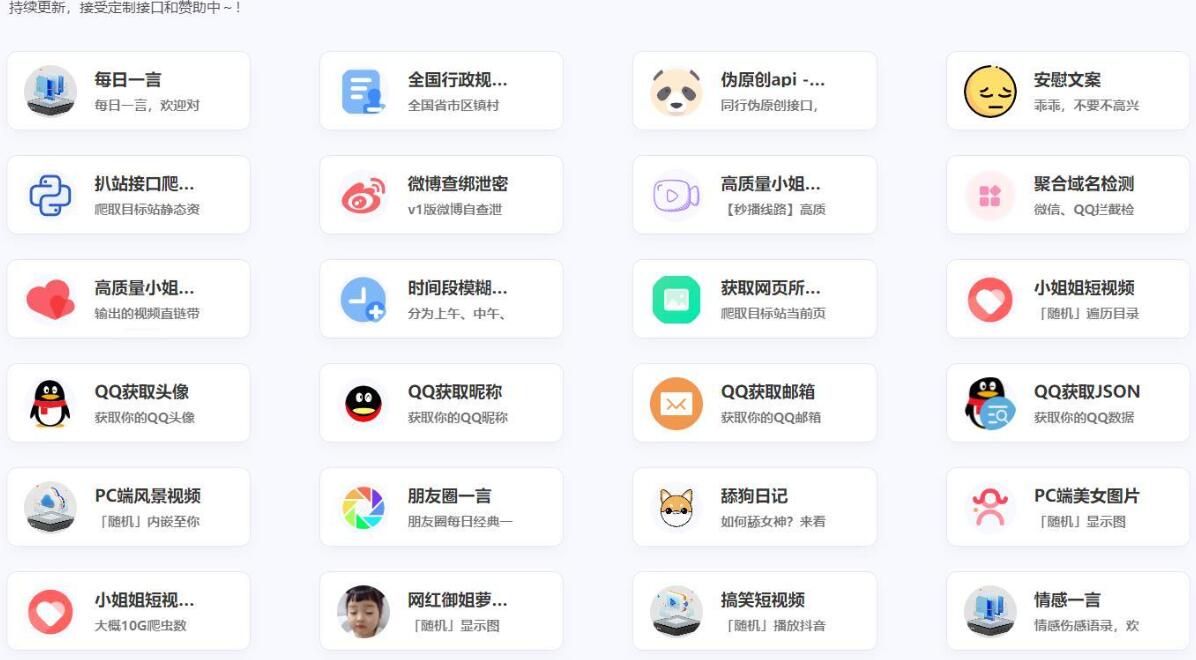Open PC端风景视频 card
The height and width of the screenshot is (660, 1196).
[x=128, y=507]
